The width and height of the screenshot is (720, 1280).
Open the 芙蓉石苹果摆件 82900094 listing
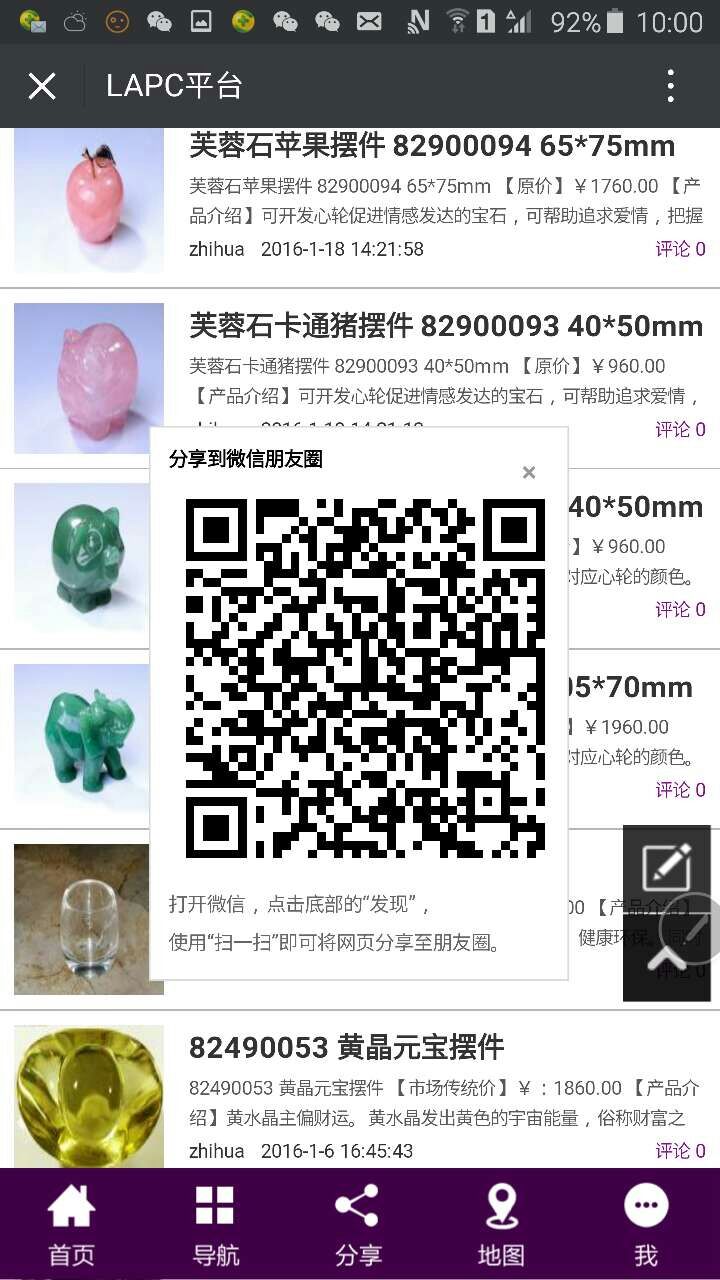[432, 147]
